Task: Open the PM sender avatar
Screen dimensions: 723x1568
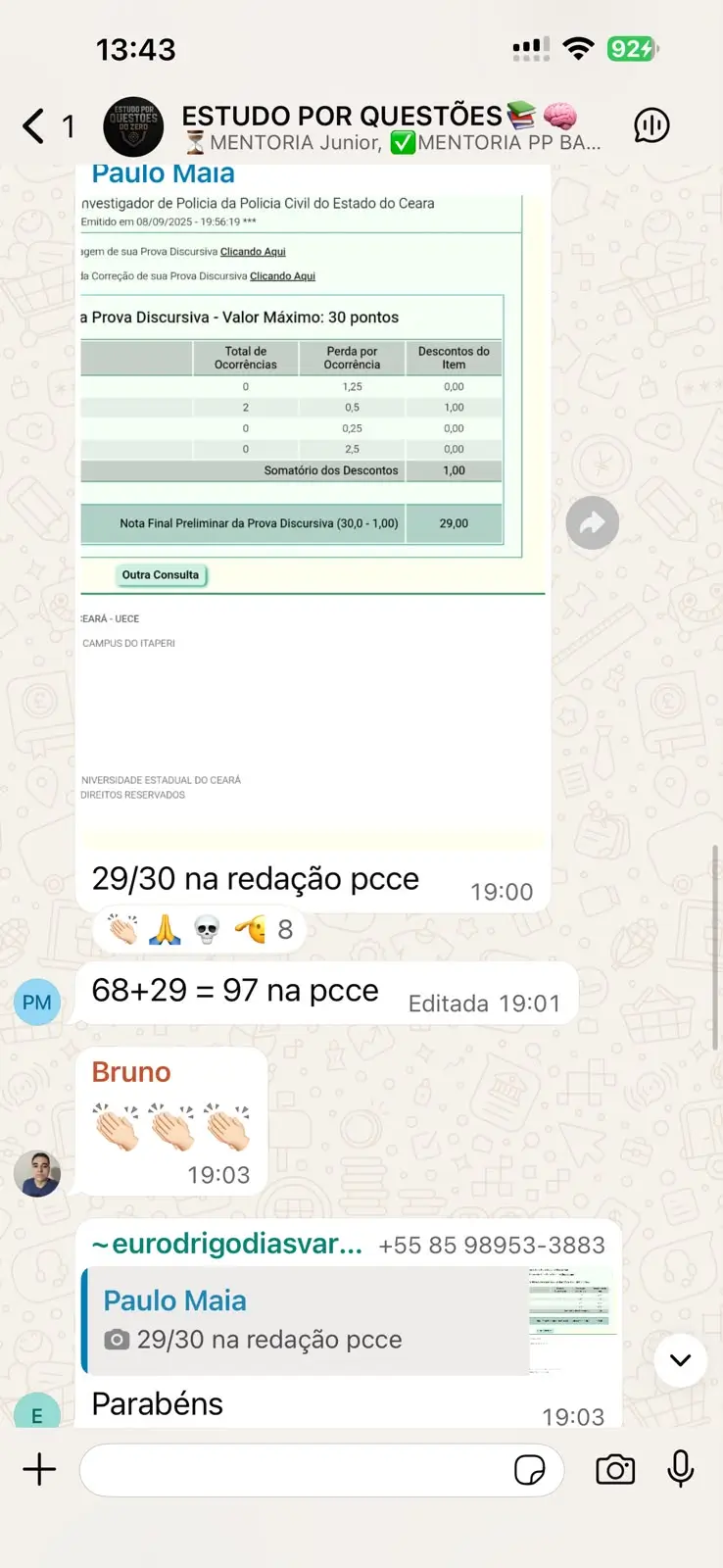Action: (x=37, y=1003)
